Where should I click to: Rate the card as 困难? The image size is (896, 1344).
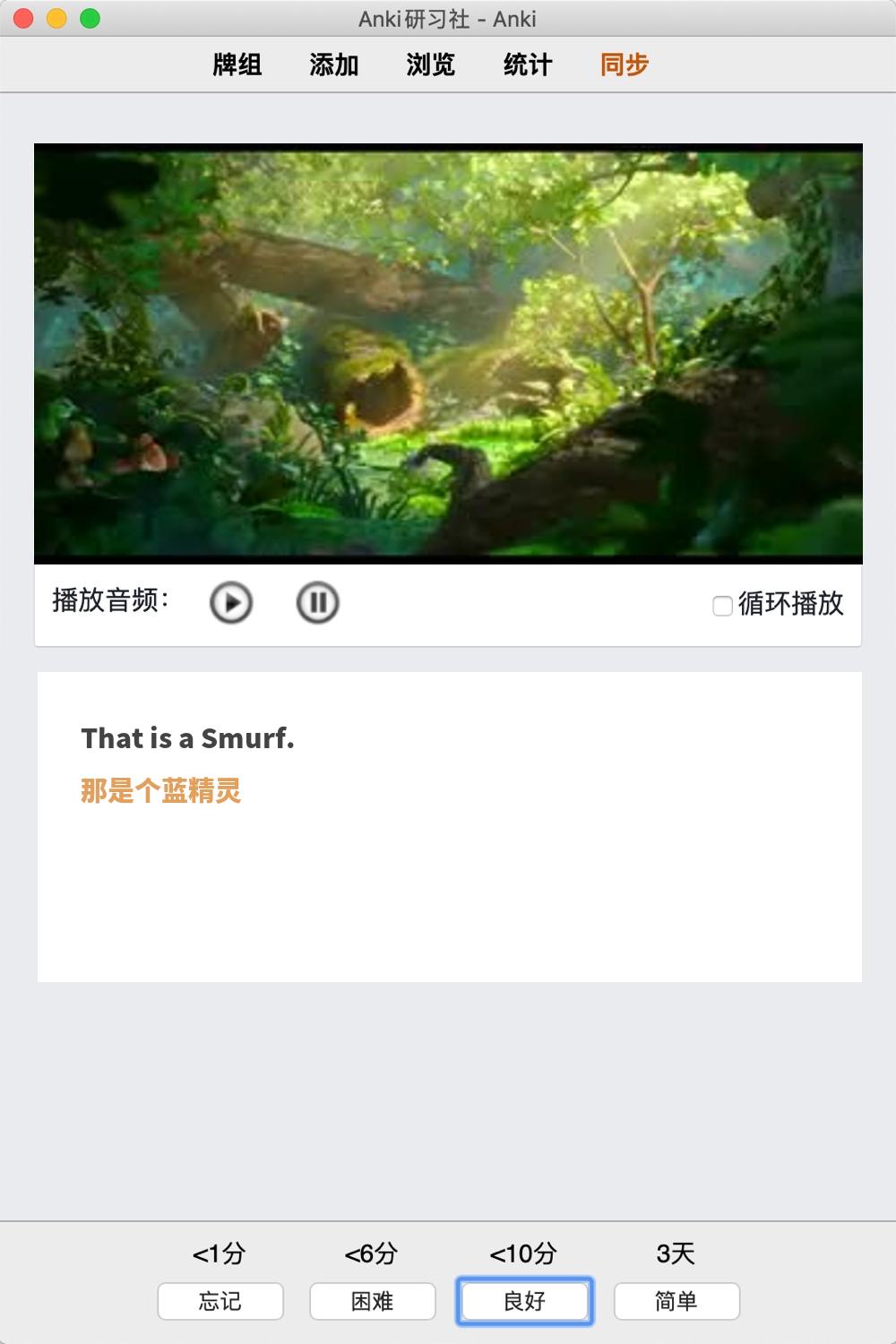(x=373, y=1301)
